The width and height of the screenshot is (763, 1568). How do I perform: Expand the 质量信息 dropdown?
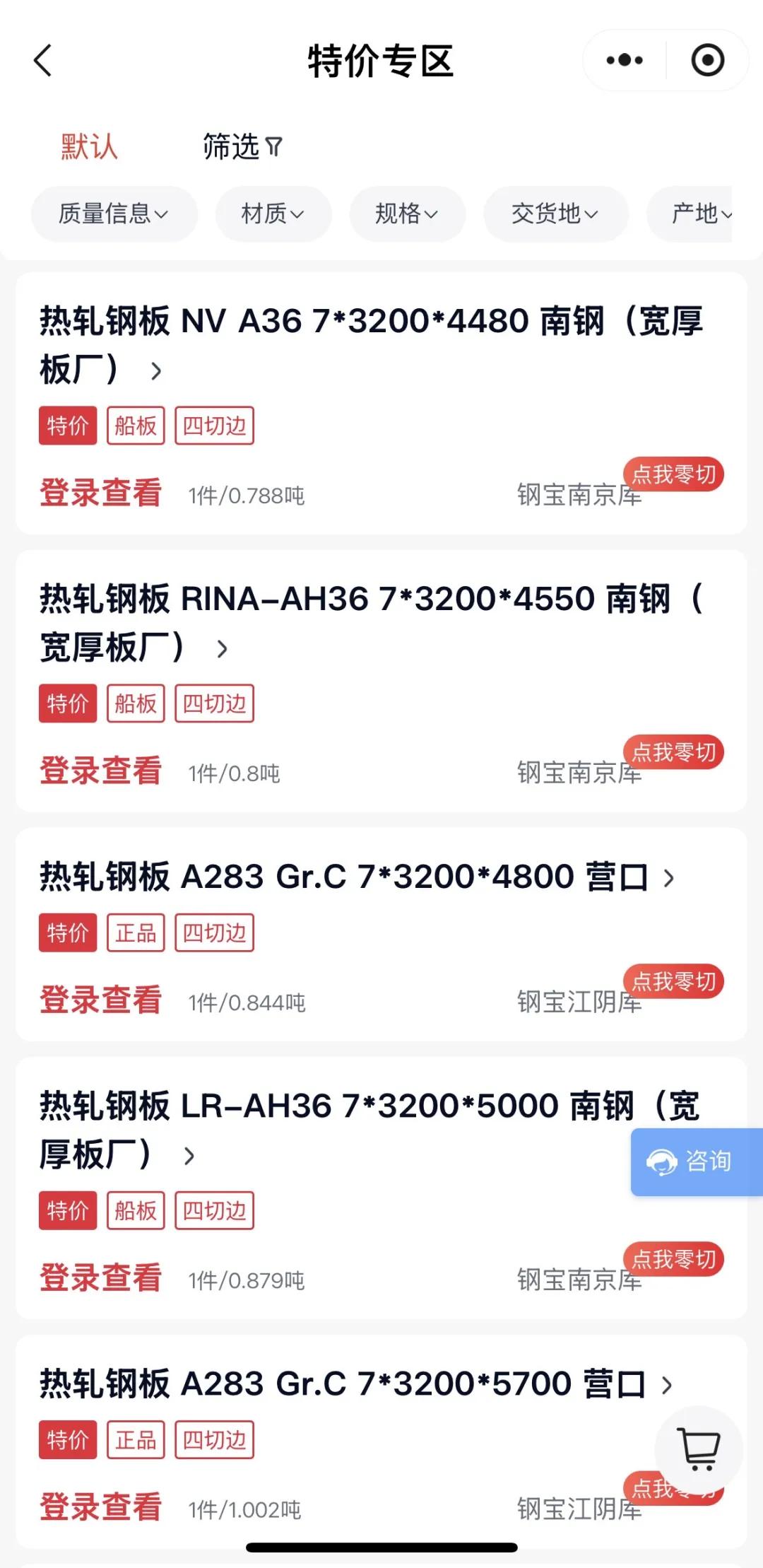click(x=114, y=213)
